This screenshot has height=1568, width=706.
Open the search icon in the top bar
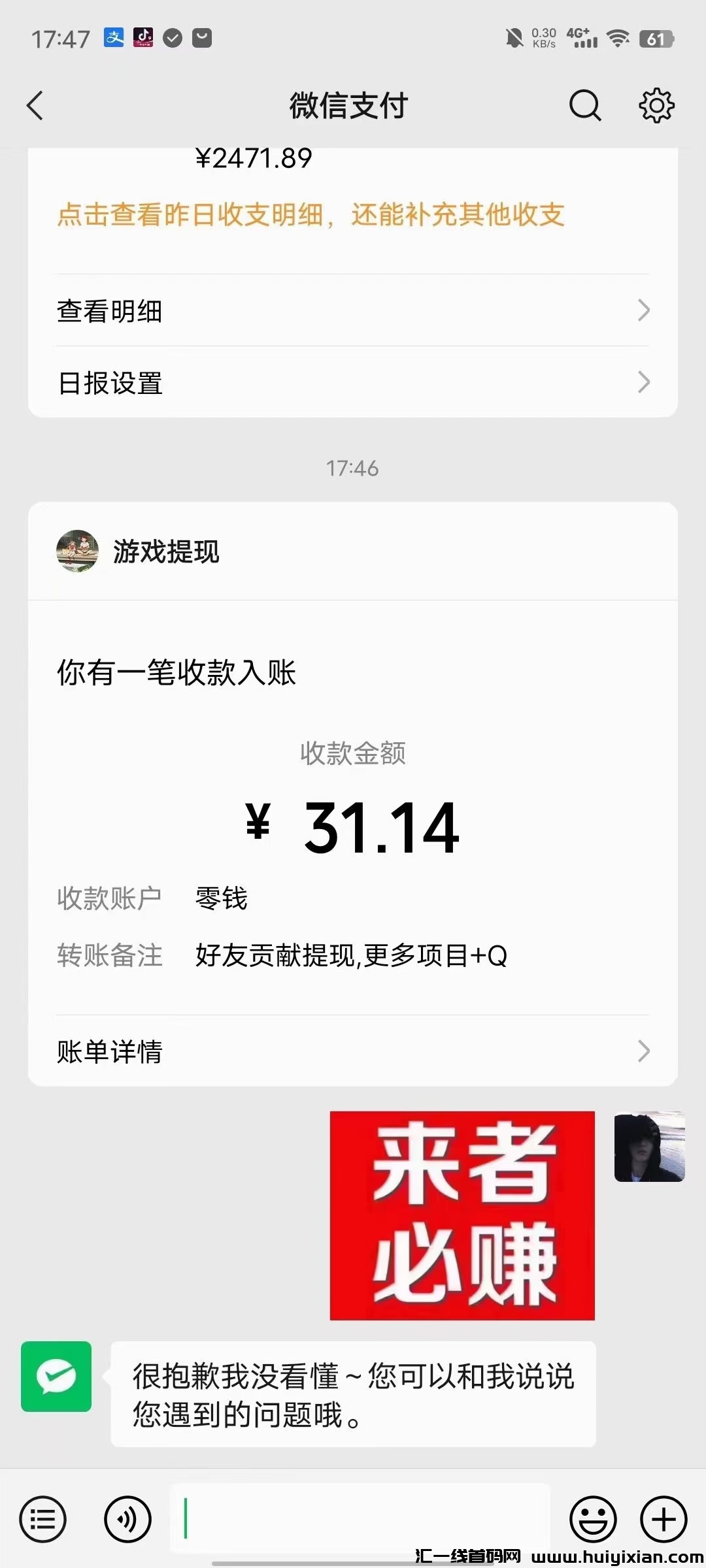tap(584, 105)
